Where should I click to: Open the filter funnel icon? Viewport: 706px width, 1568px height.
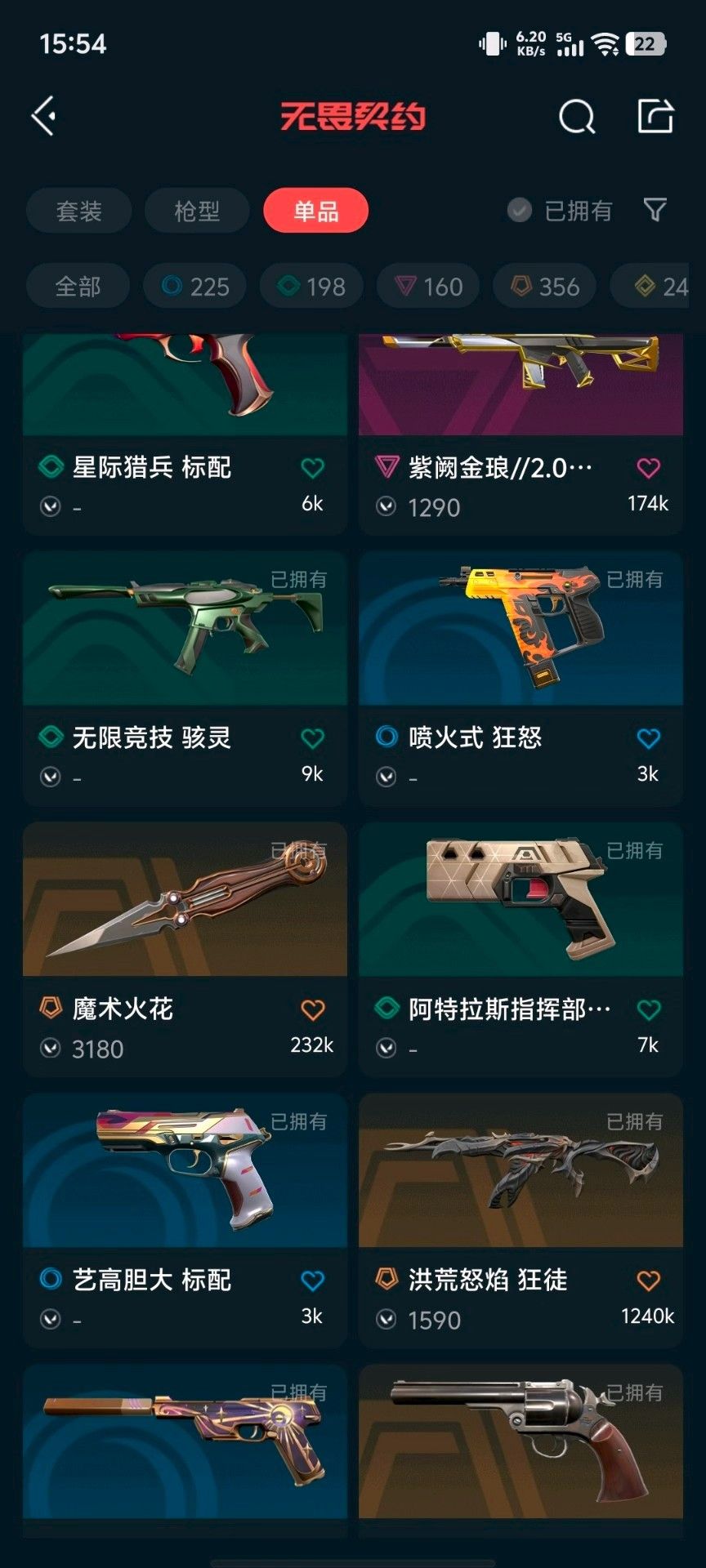pyautogui.click(x=655, y=211)
